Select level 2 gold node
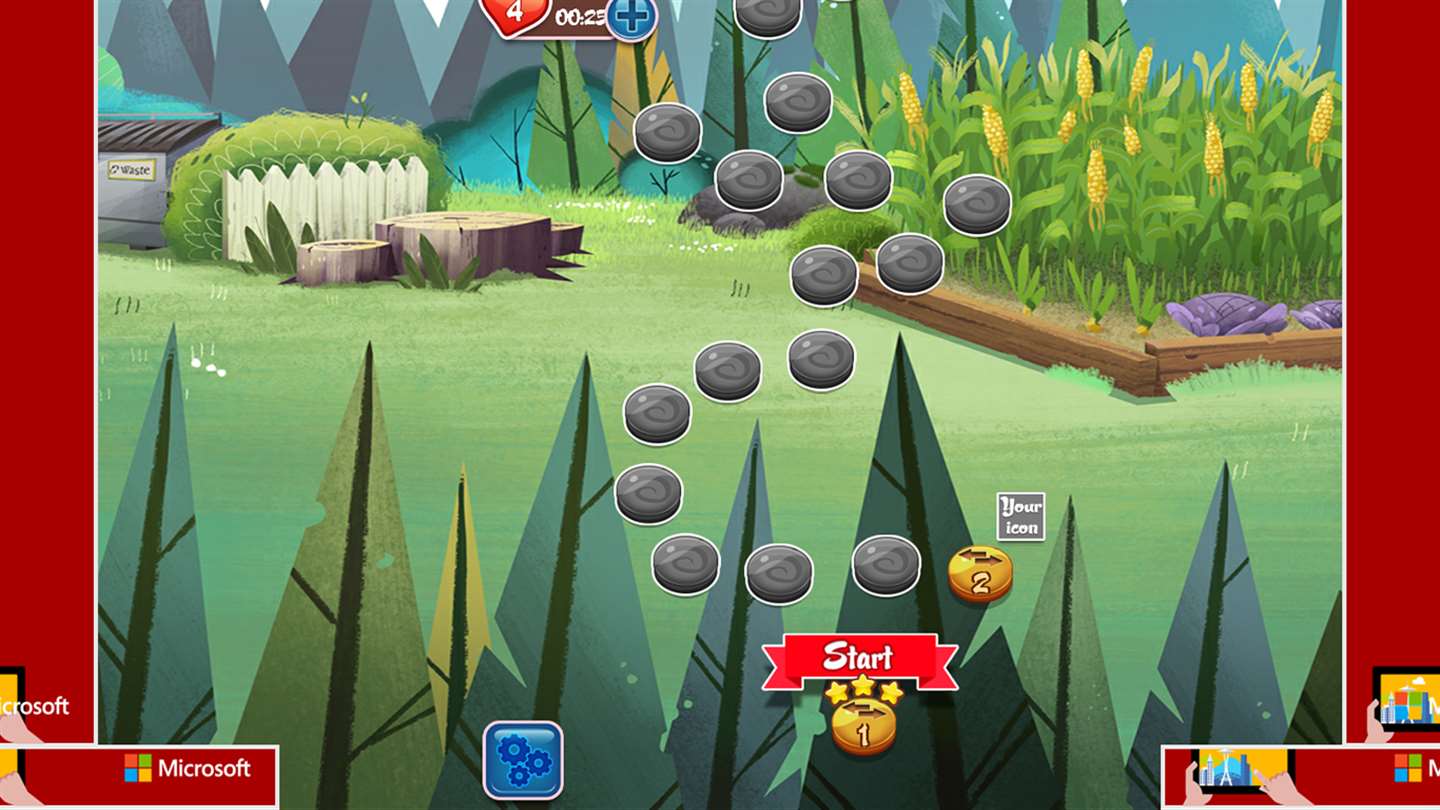Screen dimensions: 1440x810 point(980,574)
